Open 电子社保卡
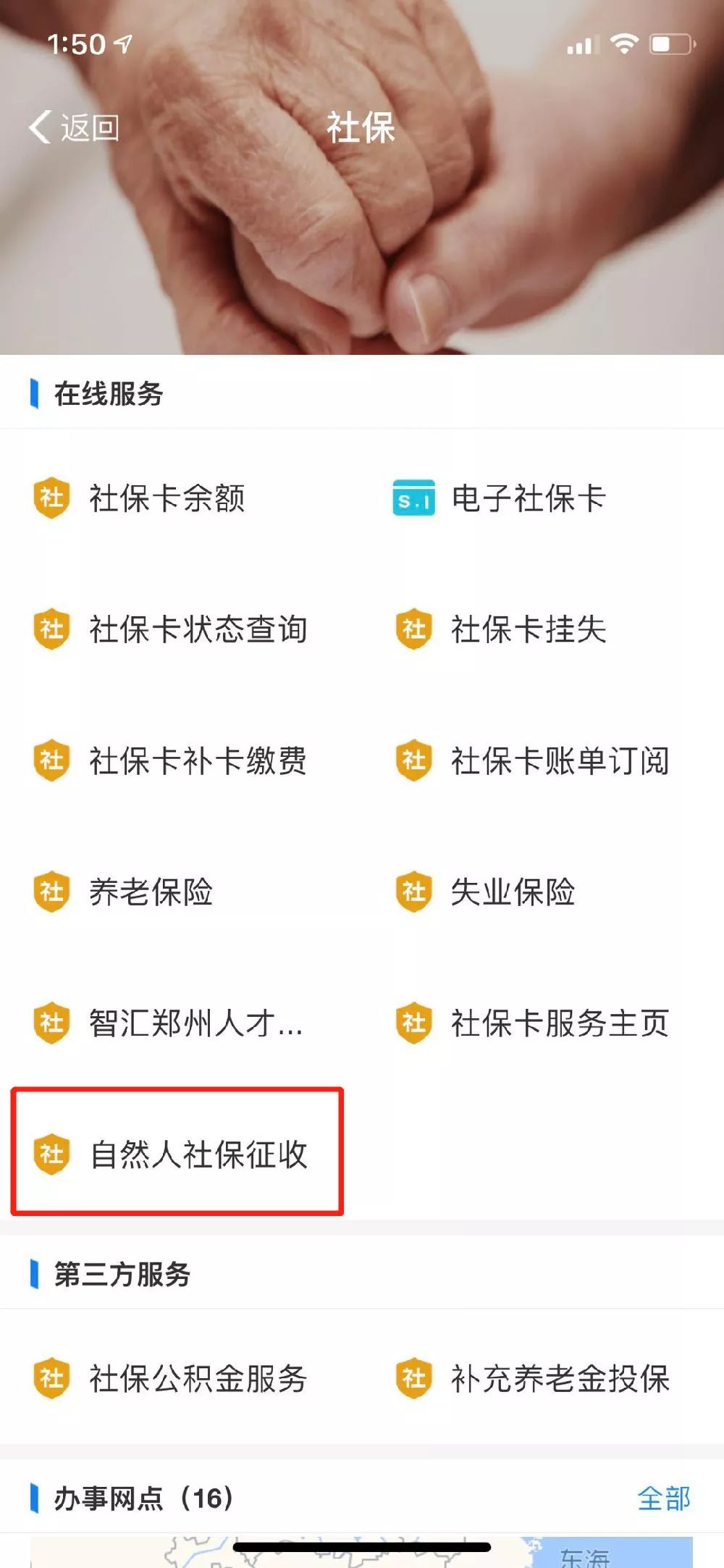 click(x=500, y=498)
